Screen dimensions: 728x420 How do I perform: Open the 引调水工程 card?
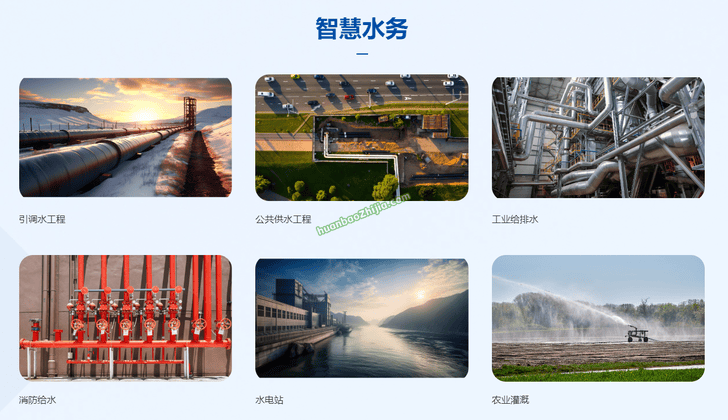click(x=125, y=138)
